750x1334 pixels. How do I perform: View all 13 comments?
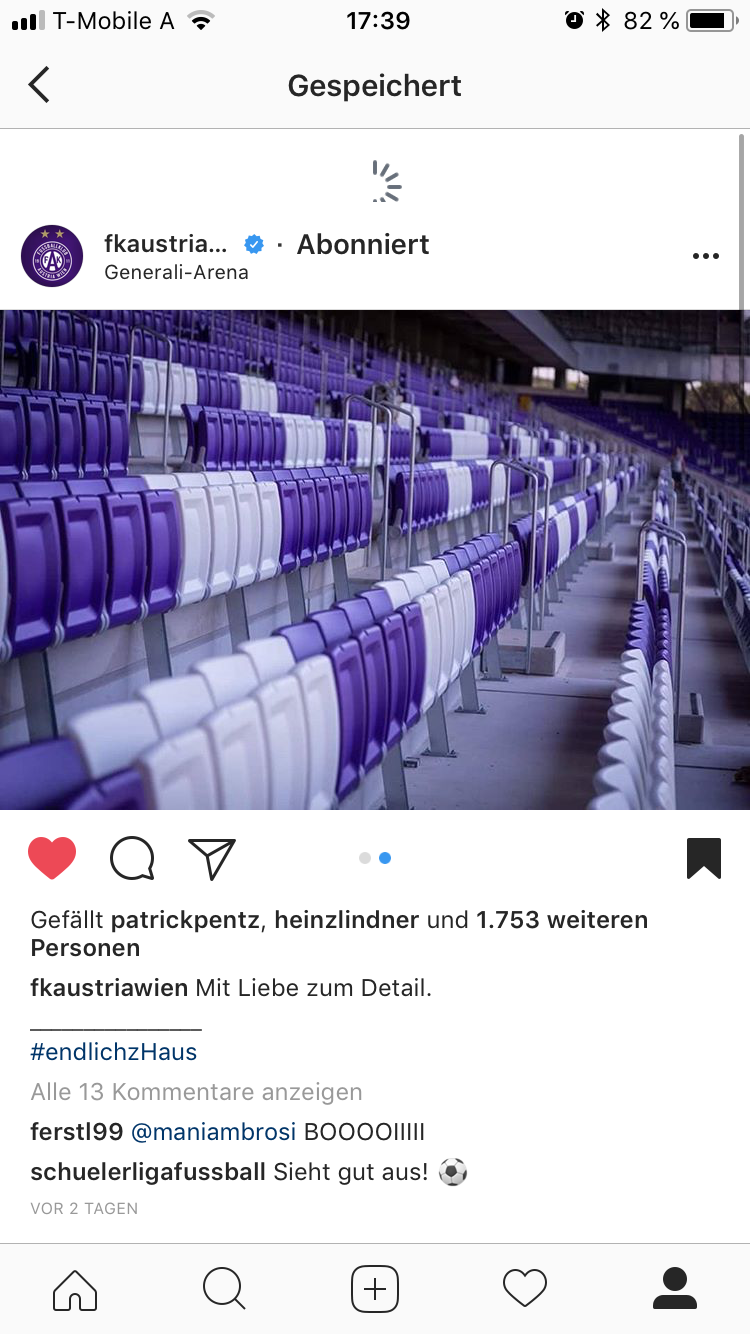[197, 1092]
